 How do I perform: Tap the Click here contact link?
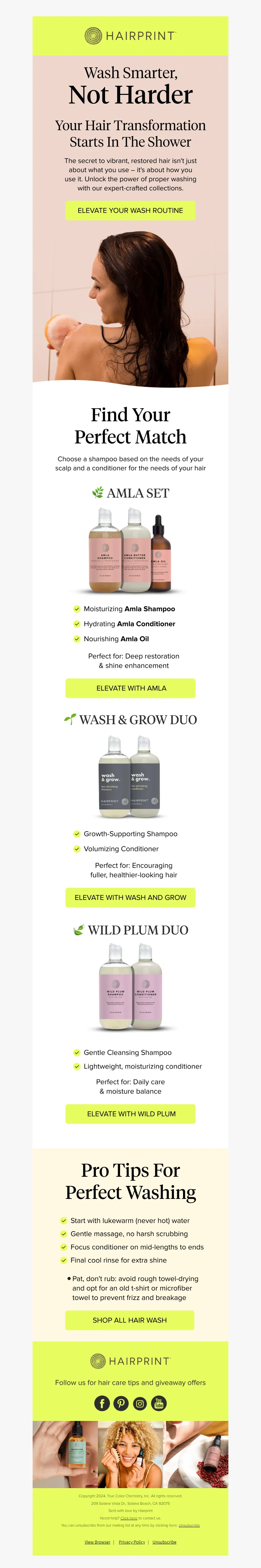[x=129, y=1518]
